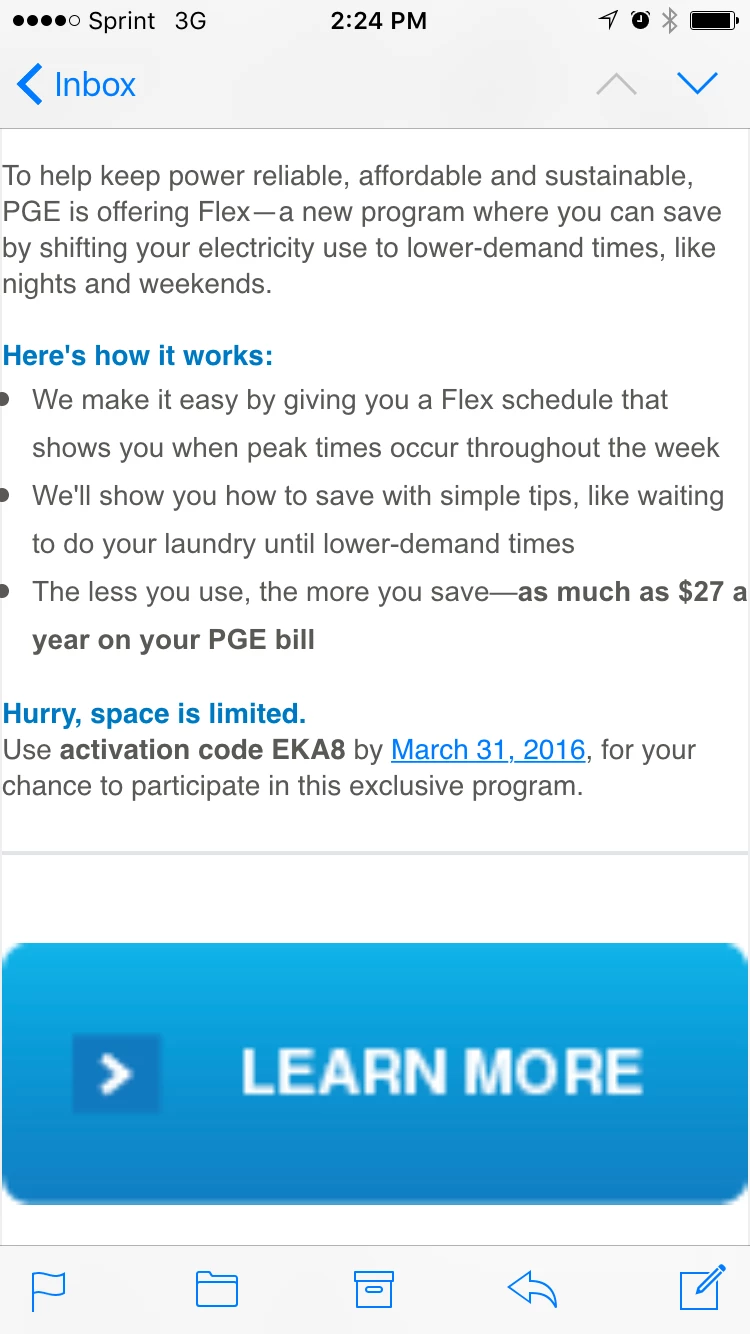The height and width of the screenshot is (1334, 750).
Task: Archive this email
Action: 374,1290
